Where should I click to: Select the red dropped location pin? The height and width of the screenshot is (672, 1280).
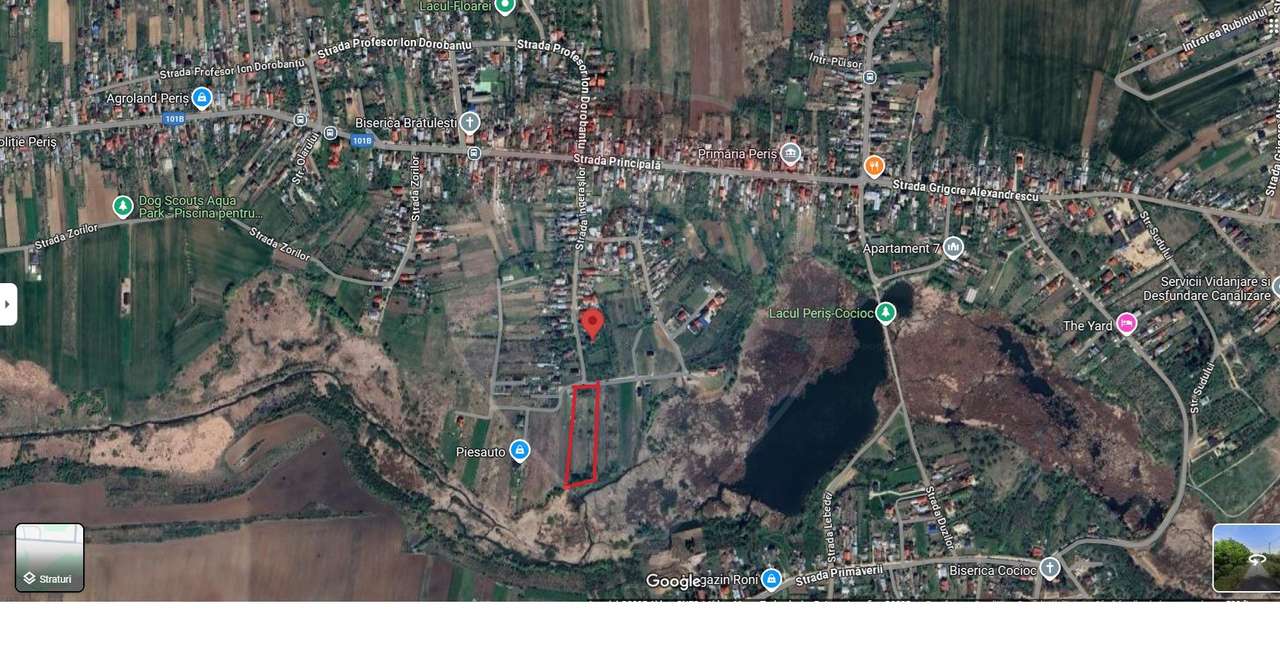(x=592, y=323)
